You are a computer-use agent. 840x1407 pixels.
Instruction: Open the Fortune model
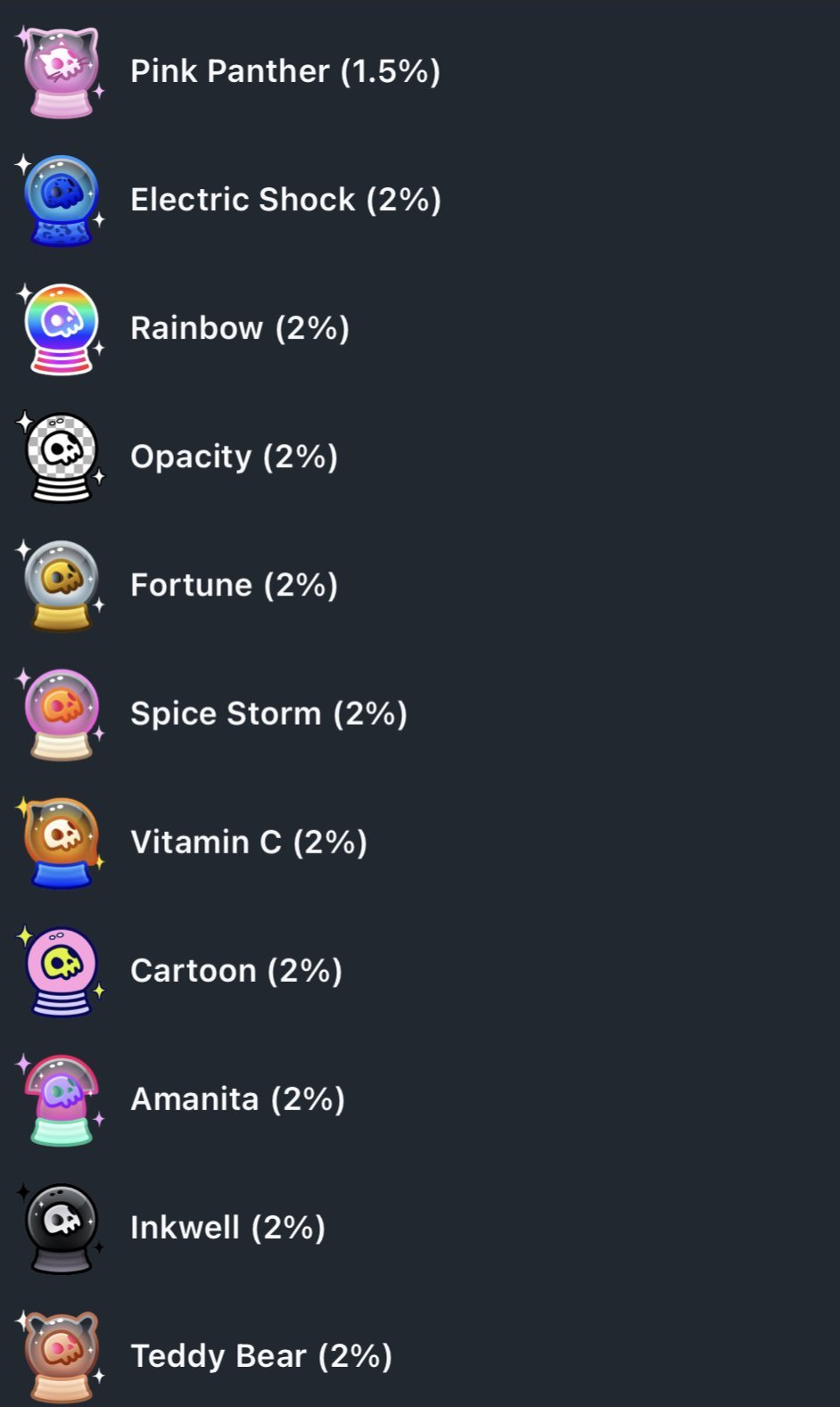click(420, 585)
